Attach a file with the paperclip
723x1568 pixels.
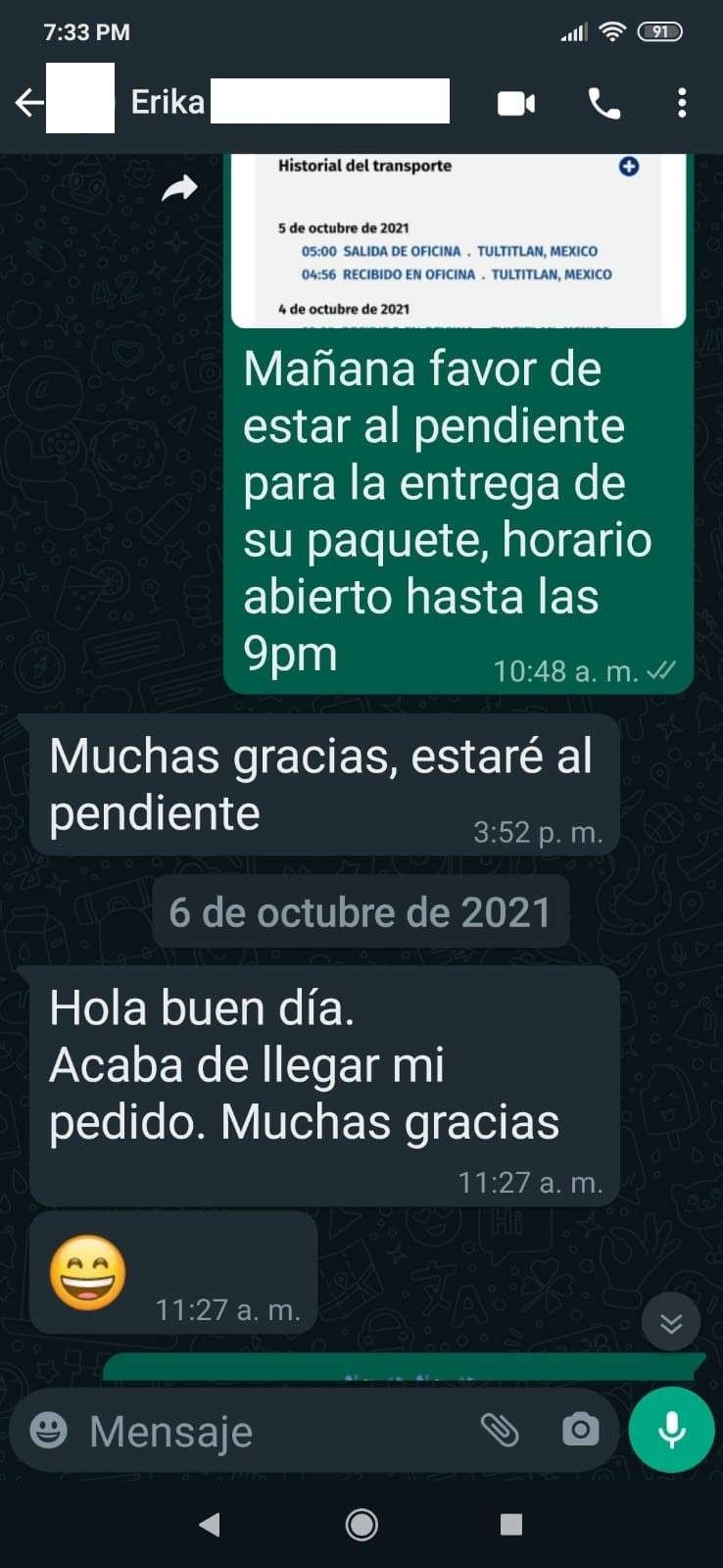coord(500,1431)
